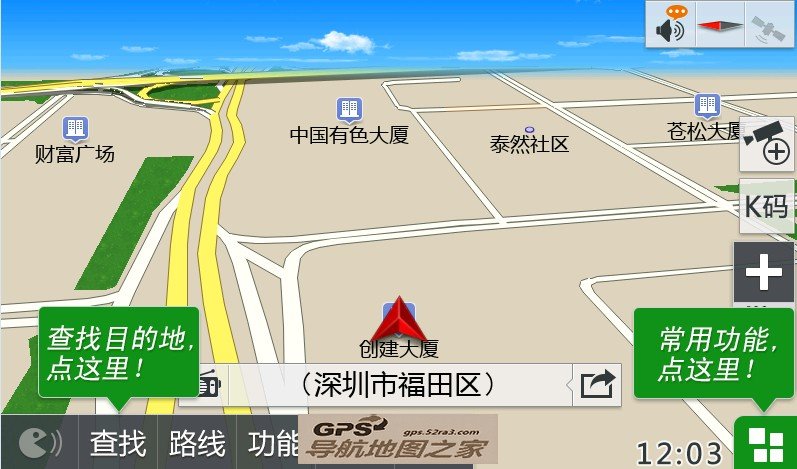Viewport: 797px width, 469px height.
Task: Open the green common functions grid button
Action: point(765,444)
